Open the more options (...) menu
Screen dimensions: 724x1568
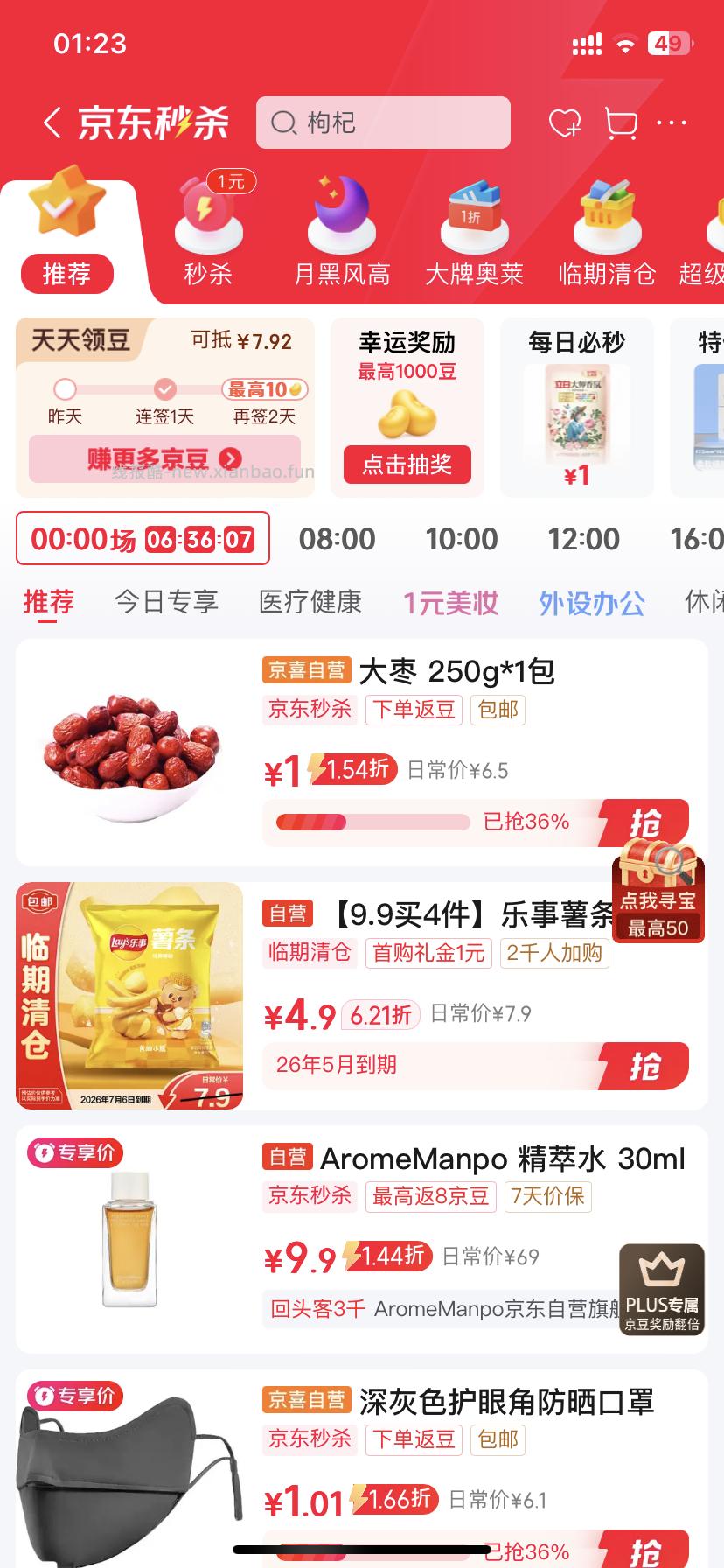[x=672, y=122]
